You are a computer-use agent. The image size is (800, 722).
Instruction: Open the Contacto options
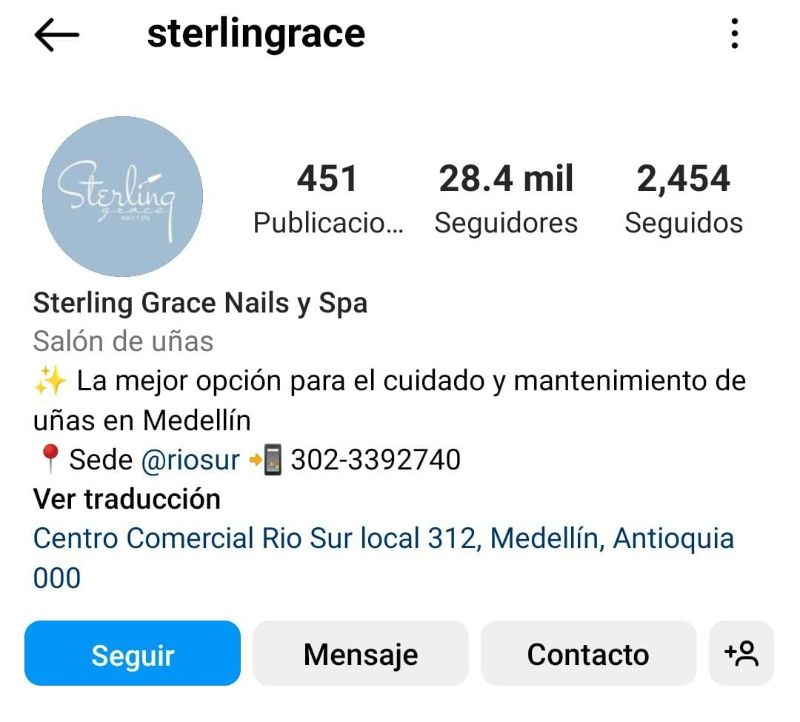(588, 654)
